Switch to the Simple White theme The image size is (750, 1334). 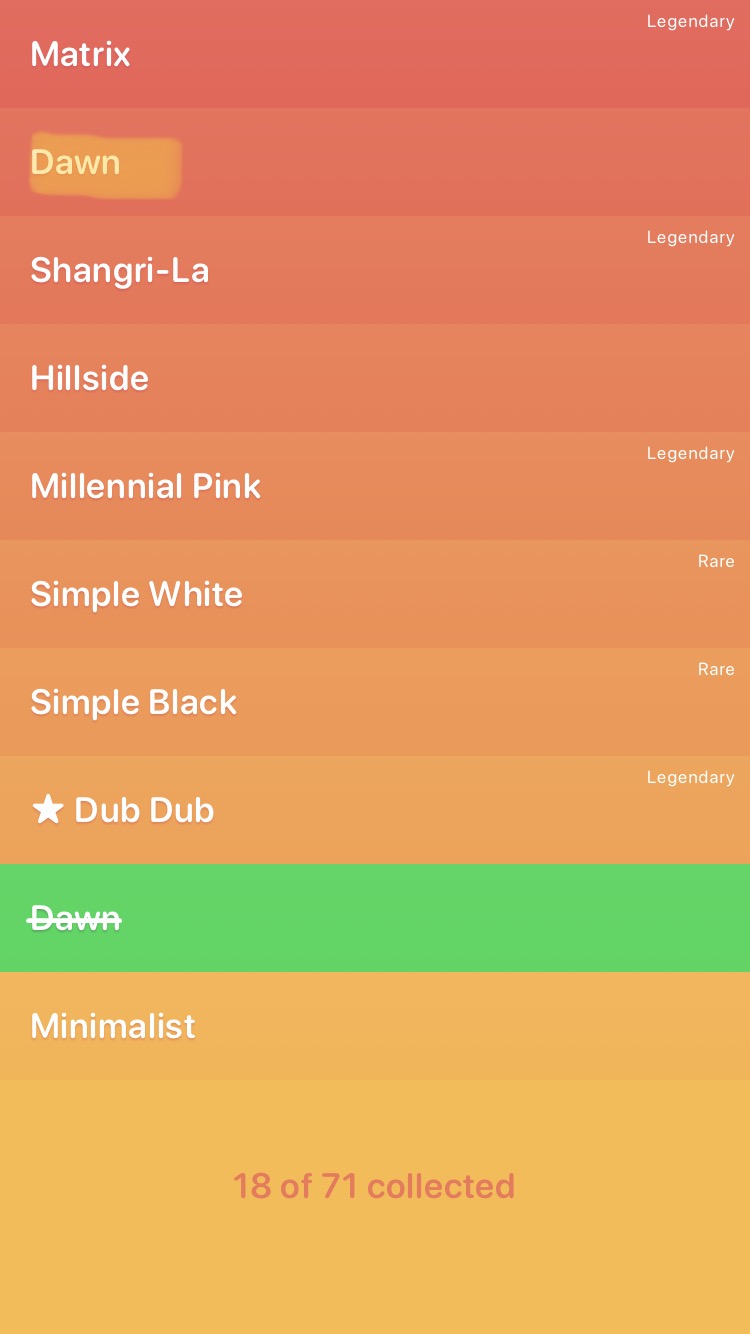pos(375,594)
